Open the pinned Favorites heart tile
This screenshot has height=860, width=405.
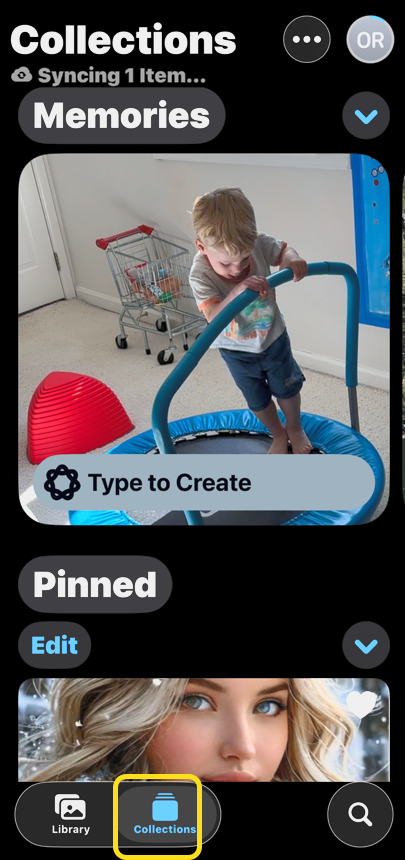(204, 729)
